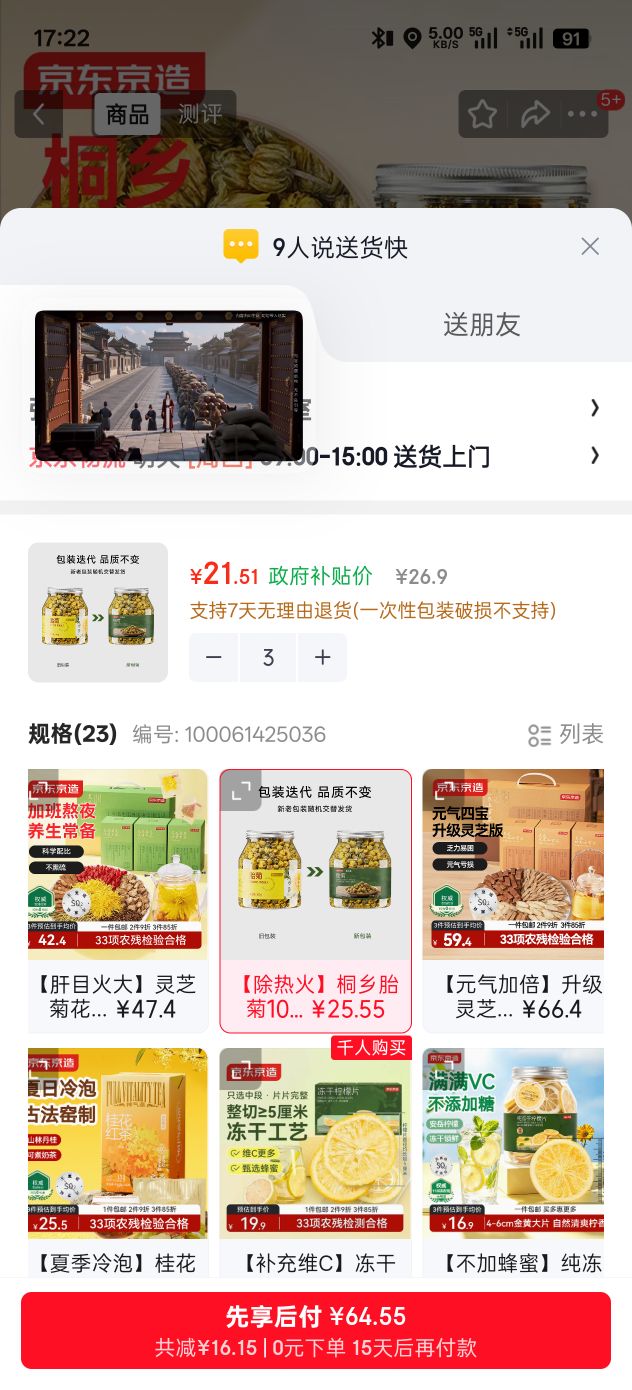Switch to the 送朋友 tab
632x1390 pixels.
coord(482,324)
